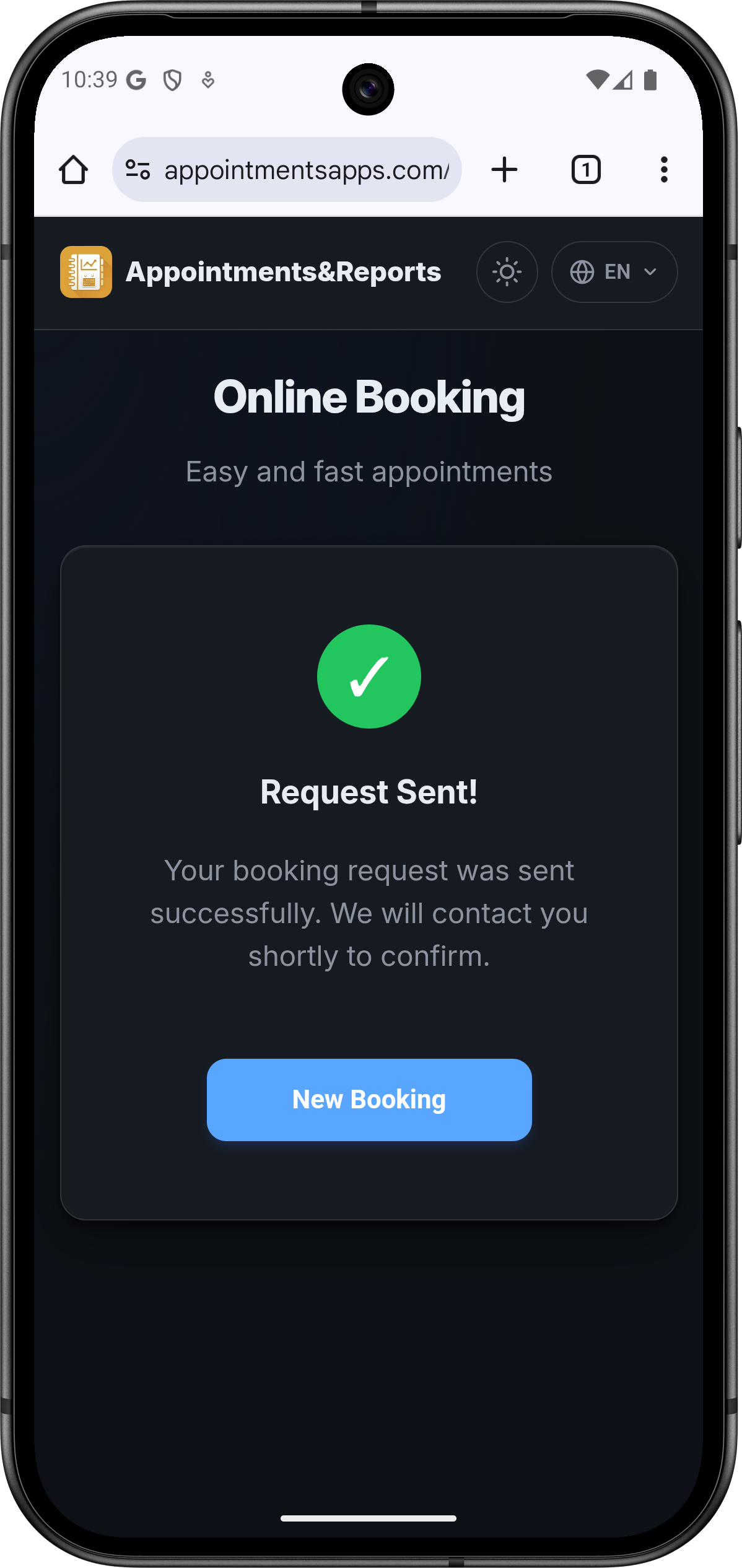Open the tab switcher showing one tab
This screenshot has height=1568, width=742.
tap(585, 169)
